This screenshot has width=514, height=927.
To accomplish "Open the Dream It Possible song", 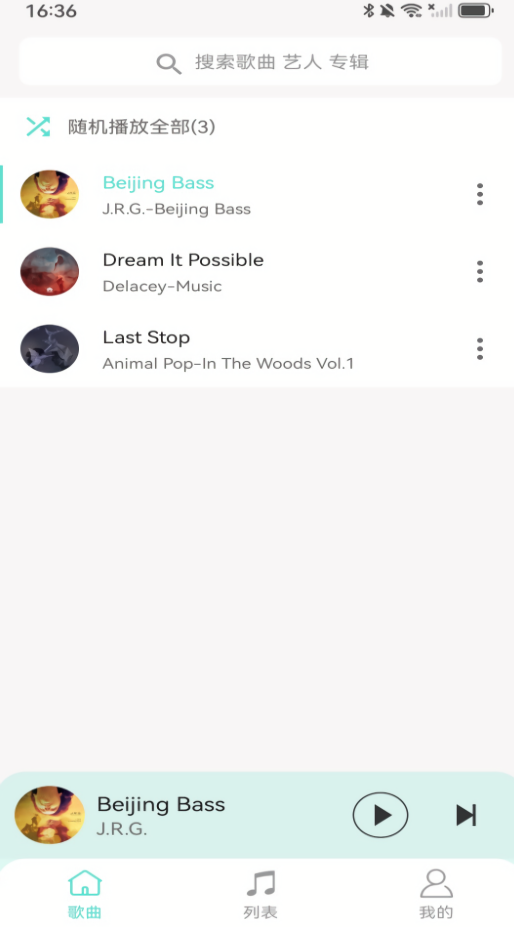I will click(237, 272).
